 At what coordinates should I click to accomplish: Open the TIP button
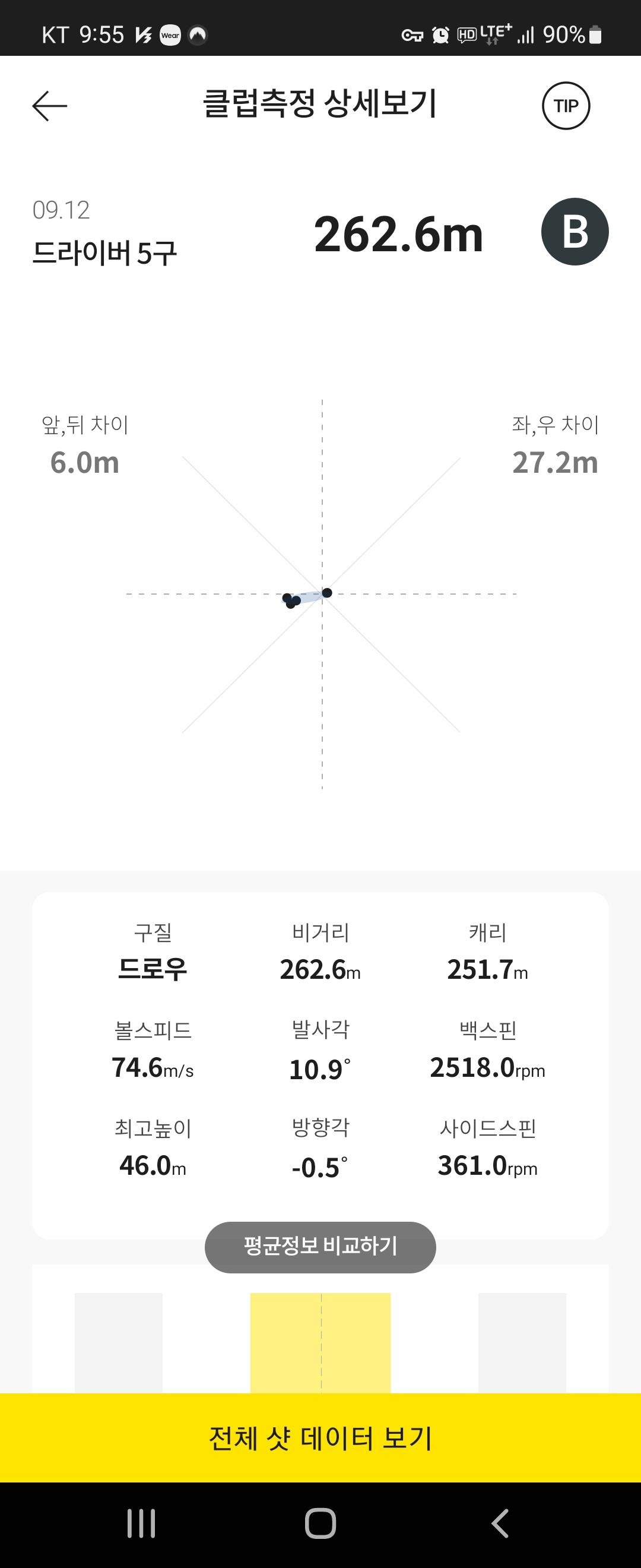(x=566, y=106)
